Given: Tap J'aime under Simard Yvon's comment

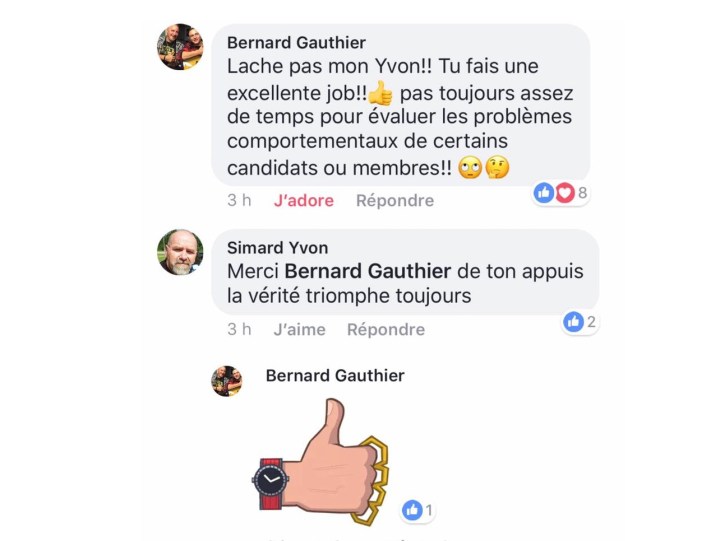Looking at the screenshot, I should (299, 329).
